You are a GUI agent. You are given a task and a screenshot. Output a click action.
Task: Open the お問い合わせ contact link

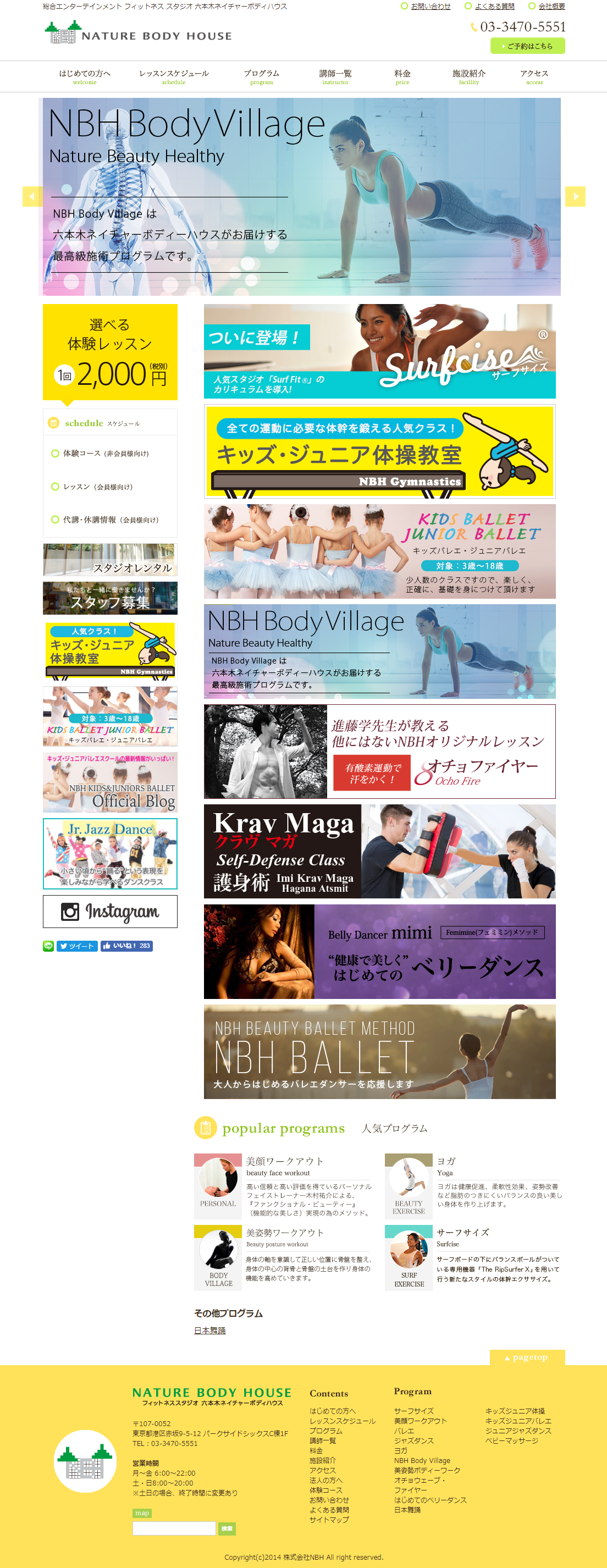click(430, 6)
